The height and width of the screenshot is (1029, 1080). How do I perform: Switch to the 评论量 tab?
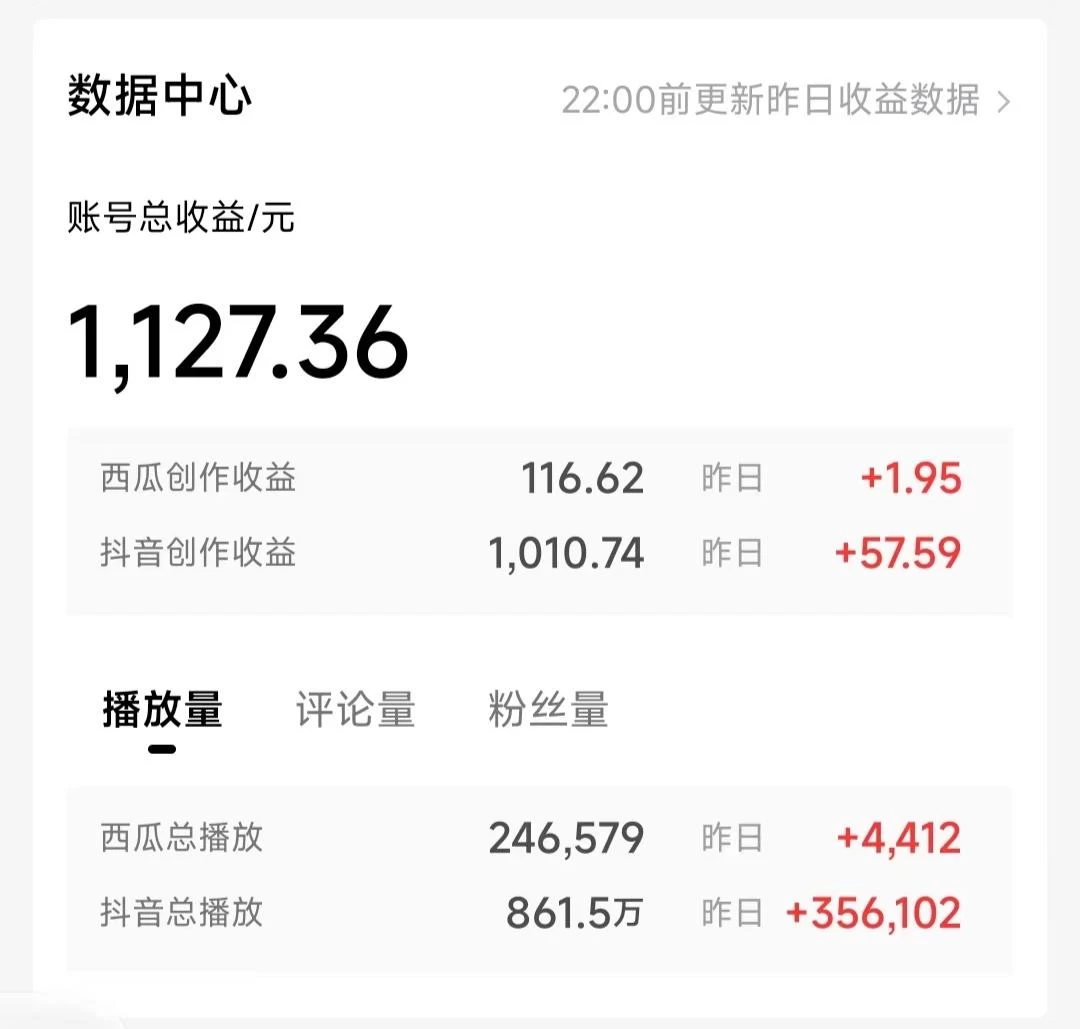[355, 710]
